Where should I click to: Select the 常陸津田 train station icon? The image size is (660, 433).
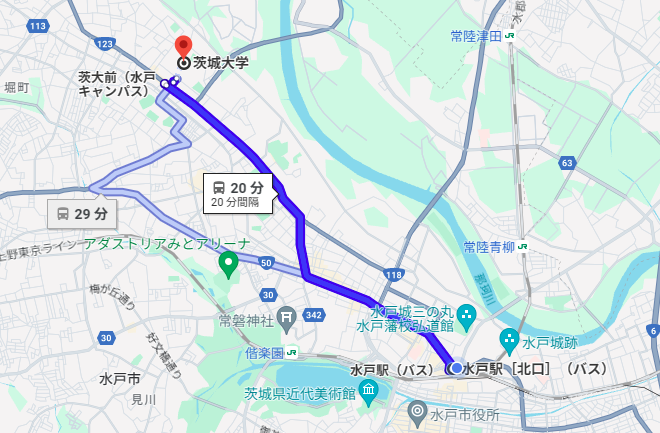pyautogui.click(x=511, y=36)
